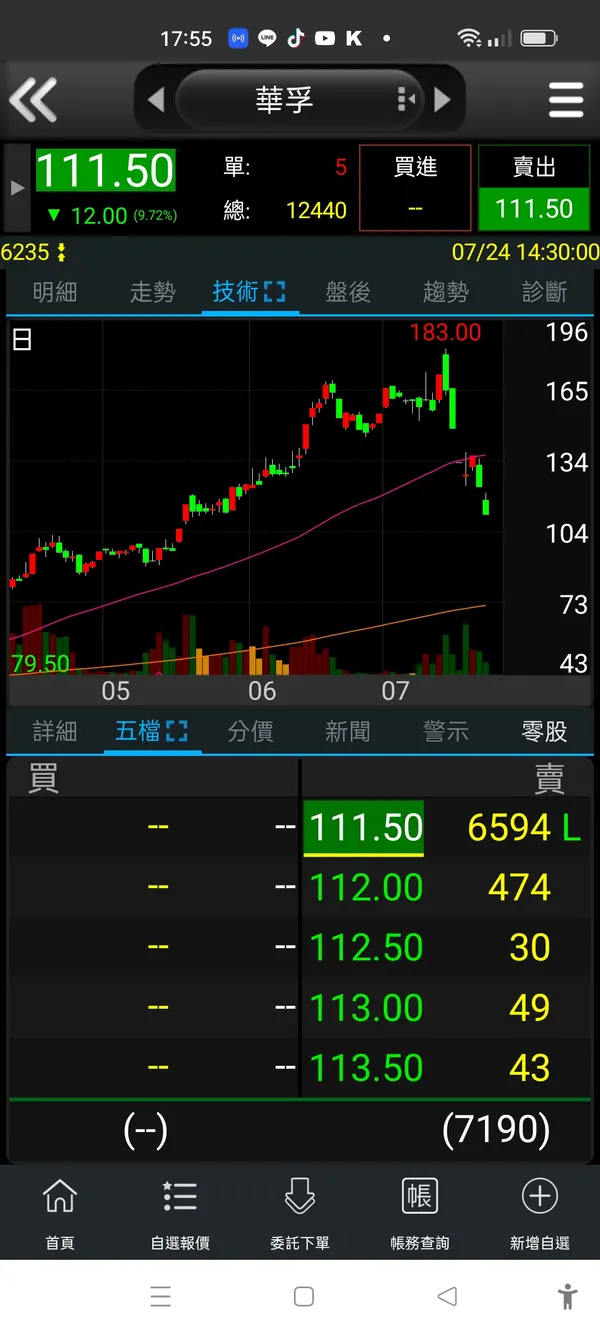Image resolution: width=600 pixels, height=1333 pixels.
Task: Open the hamburger menu
Action: (x=566, y=100)
